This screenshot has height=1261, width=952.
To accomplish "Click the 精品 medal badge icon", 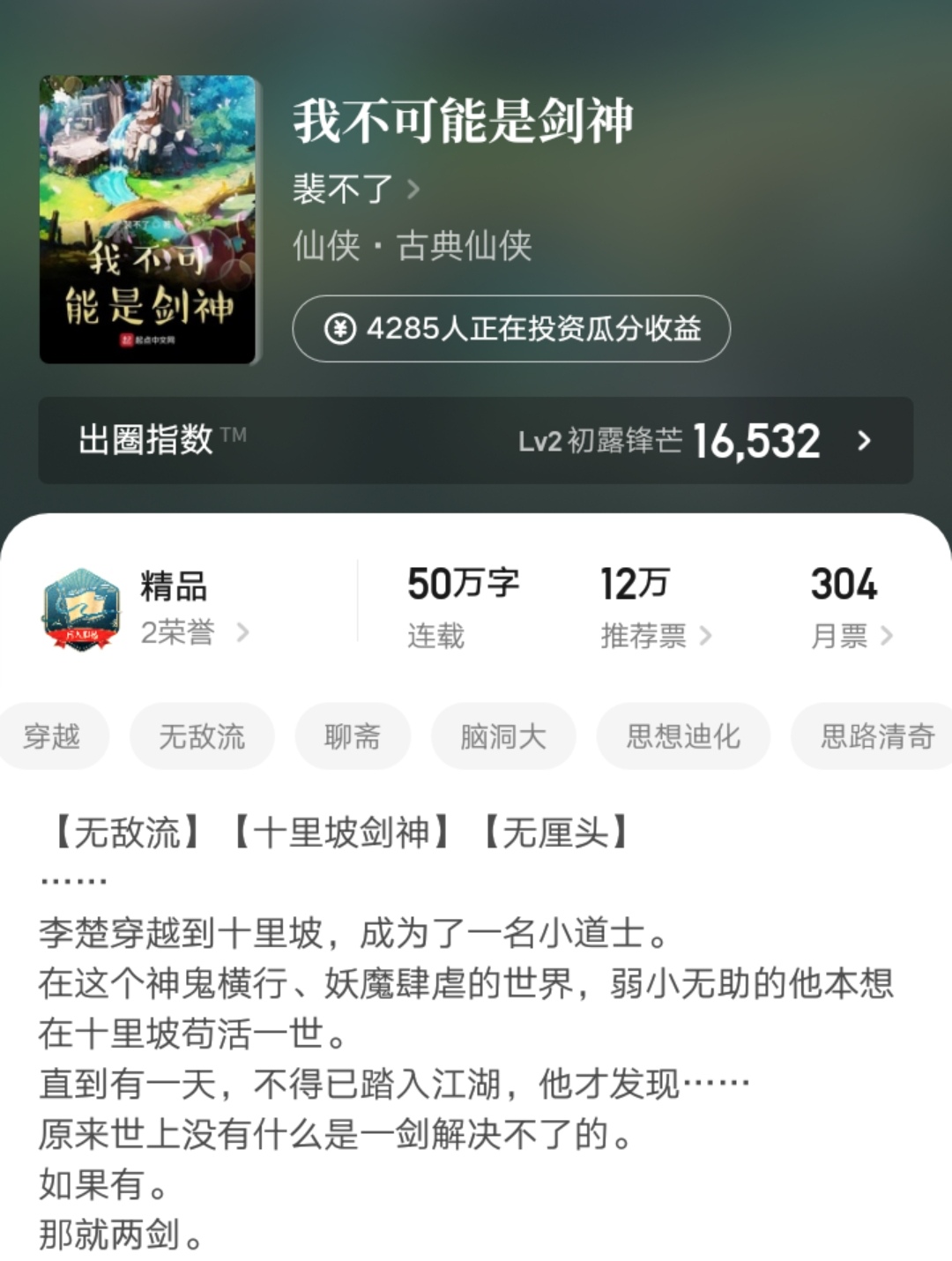I will pyautogui.click(x=79, y=609).
